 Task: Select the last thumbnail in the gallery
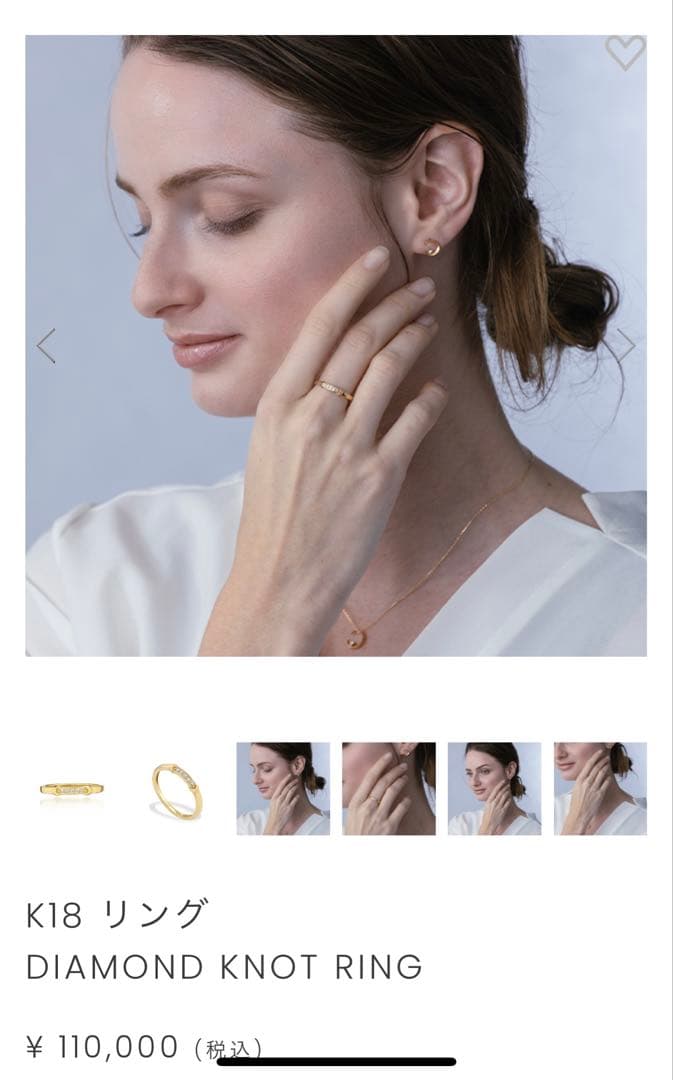tap(600, 789)
